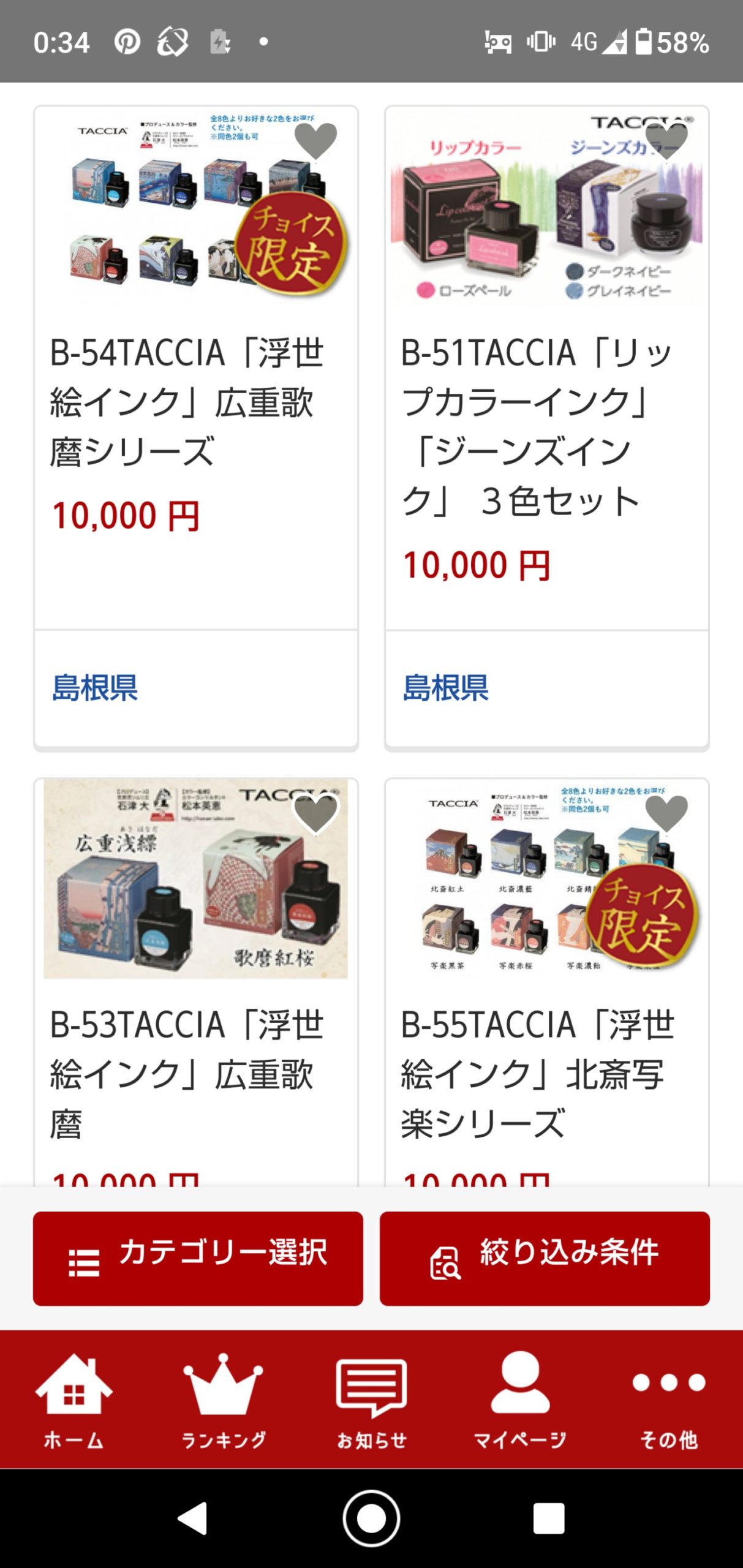
Task: Tap the カテゴリー選択 button
Action: tap(198, 1258)
